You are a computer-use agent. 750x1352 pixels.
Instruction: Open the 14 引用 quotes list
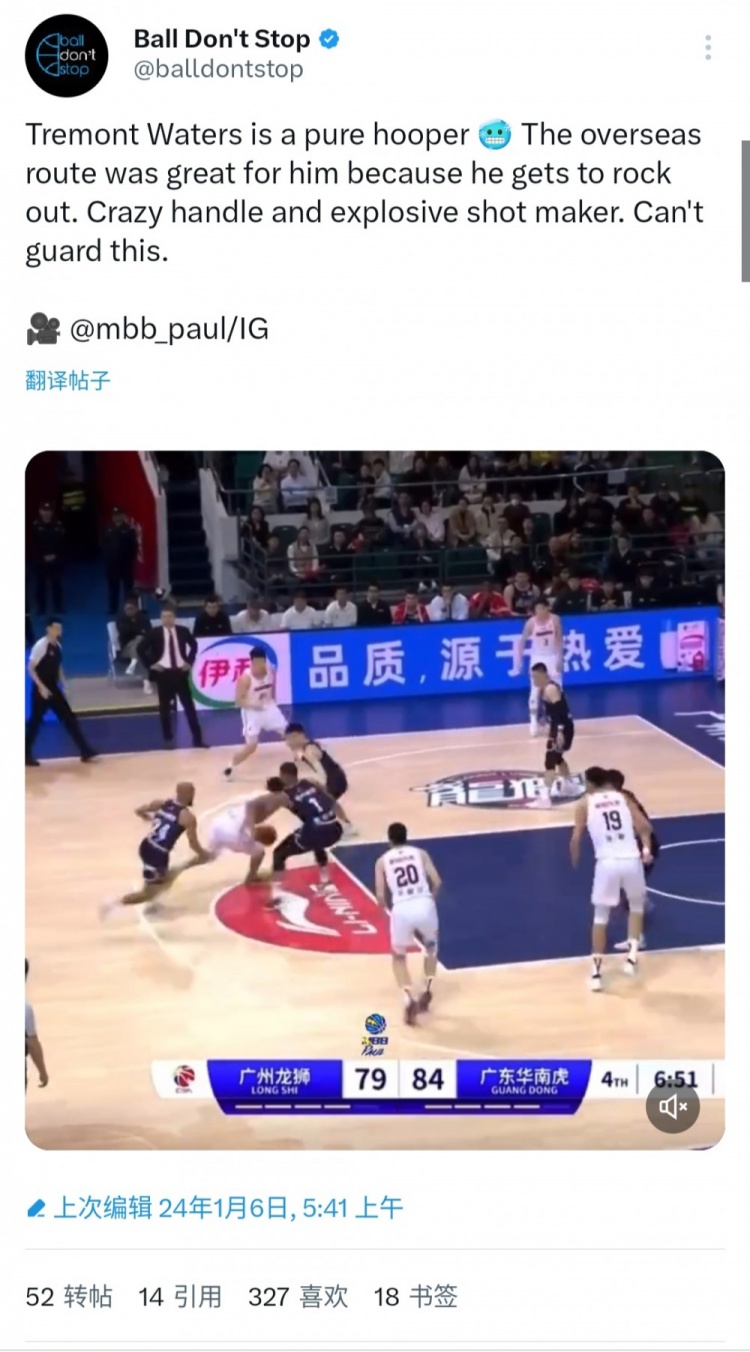pyautogui.click(x=180, y=1297)
